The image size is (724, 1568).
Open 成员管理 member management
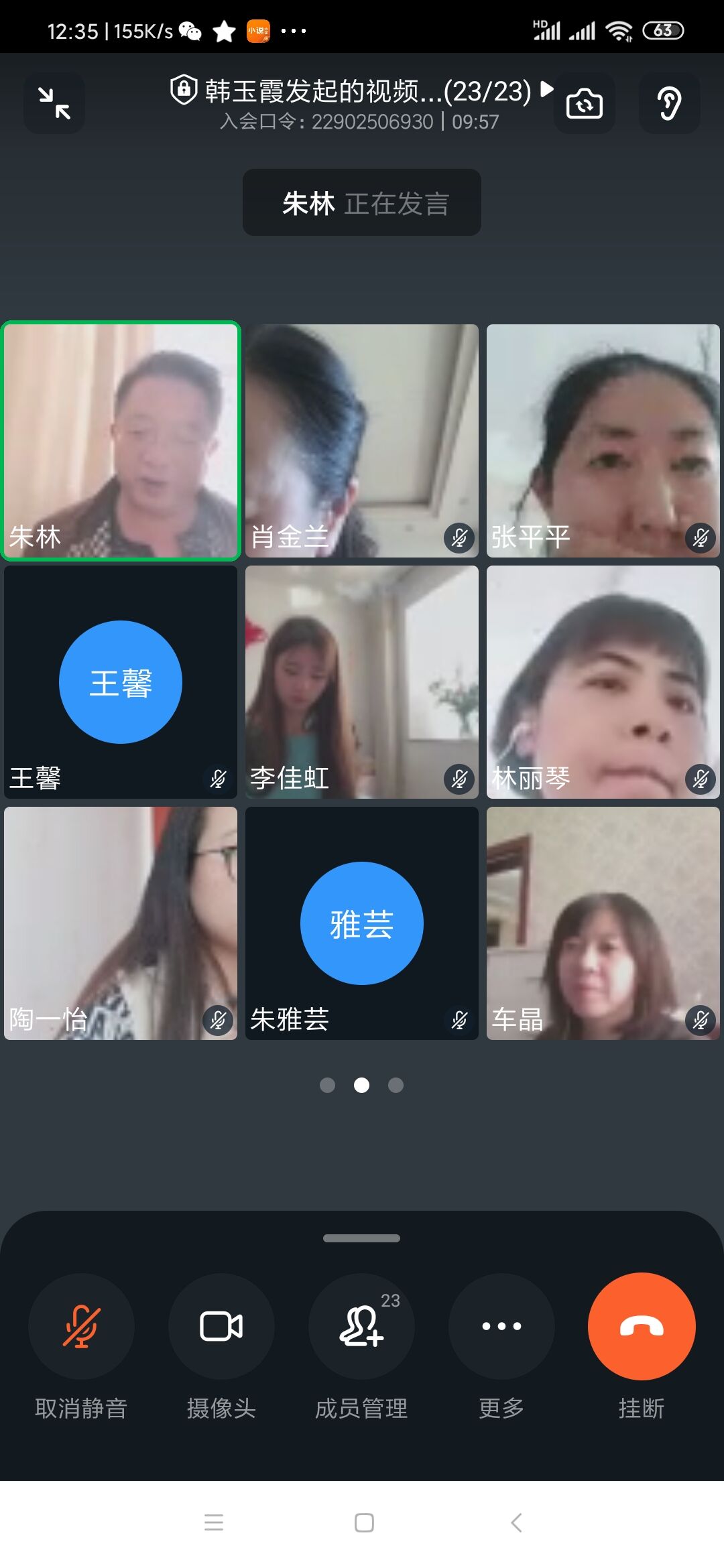coord(361,1326)
